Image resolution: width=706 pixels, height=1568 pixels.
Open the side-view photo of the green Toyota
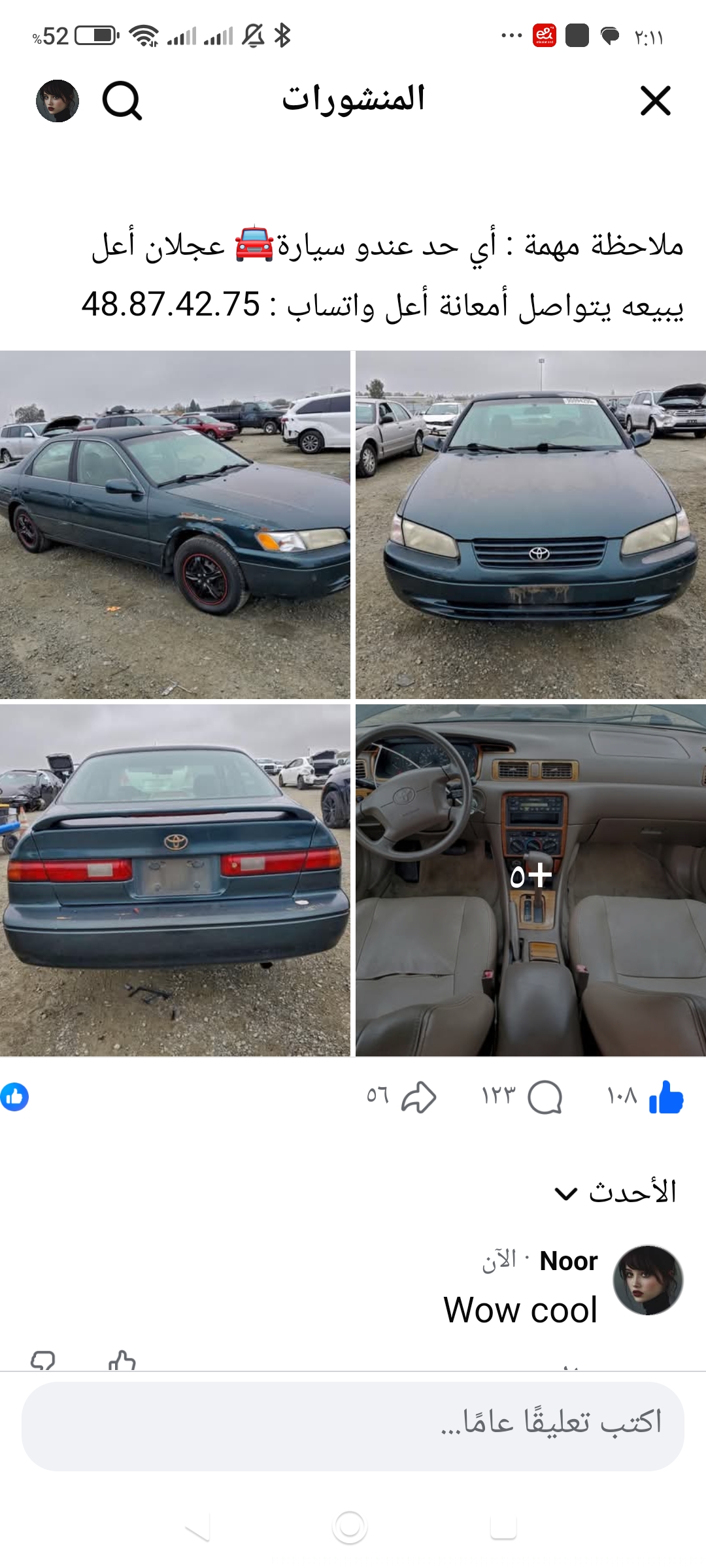[175, 525]
